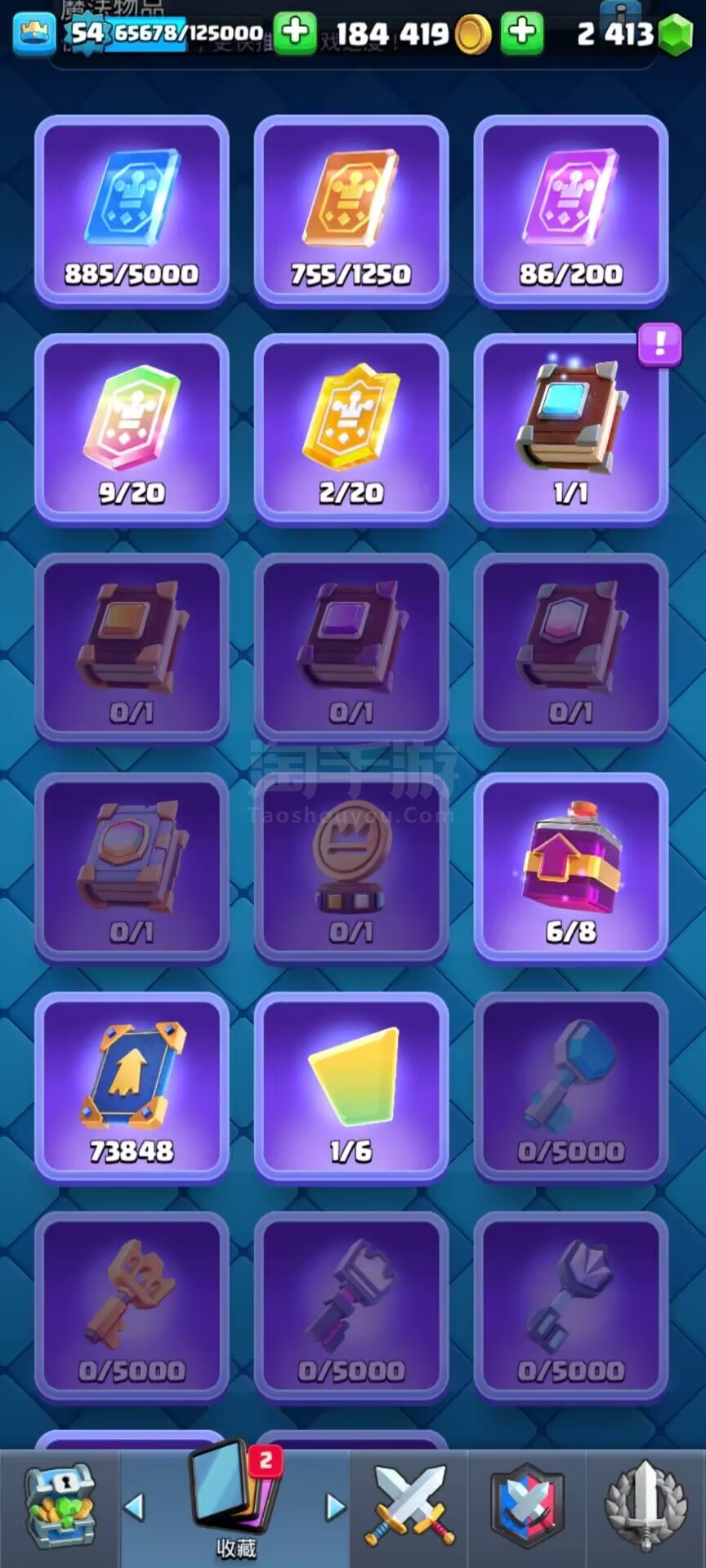Add gold with the plus next to coins
This screenshot has height=1568, width=706.
pyautogui.click(x=295, y=33)
